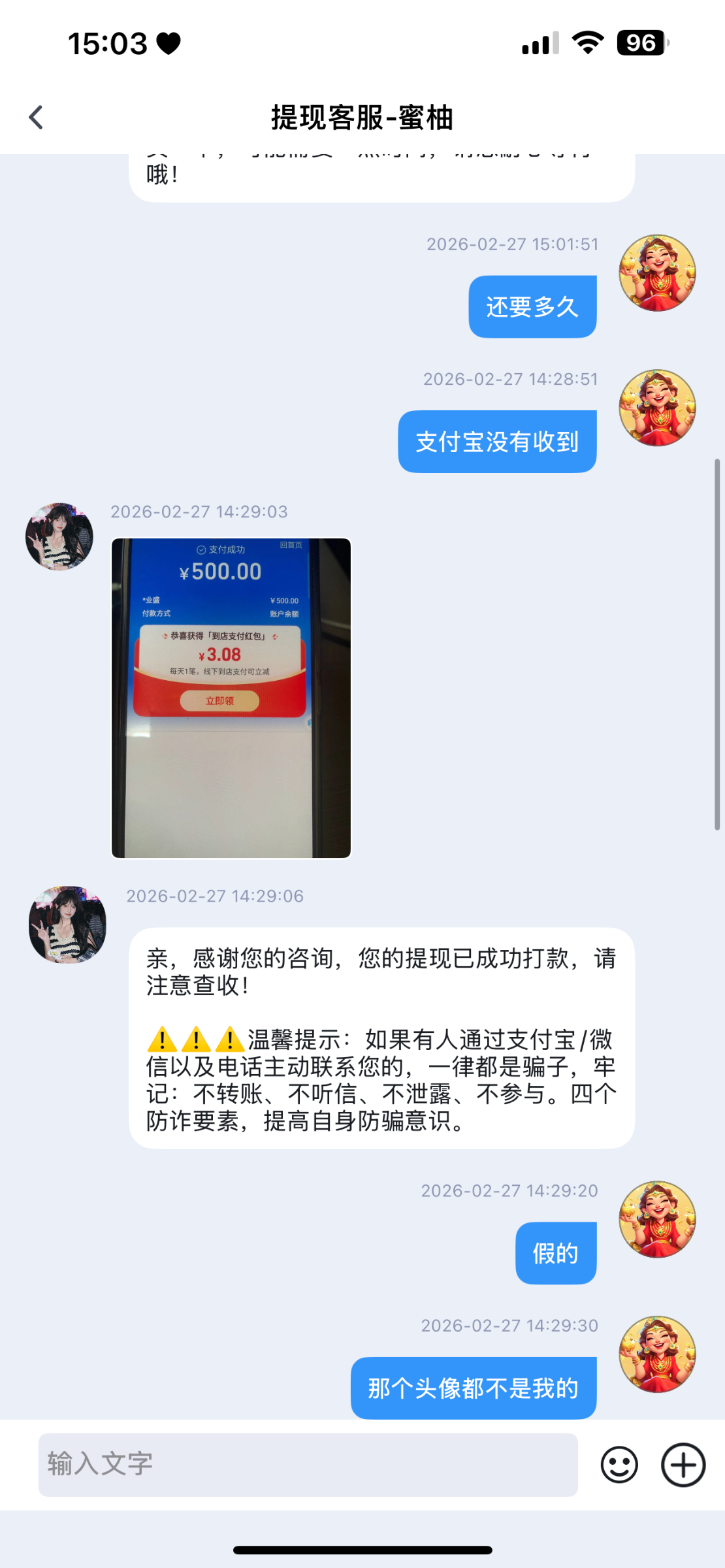Screen dimensions: 725x1568
Task: Go back from 提现客服-蜜柚 chat
Action: pyautogui.click(x=36, y=118)
